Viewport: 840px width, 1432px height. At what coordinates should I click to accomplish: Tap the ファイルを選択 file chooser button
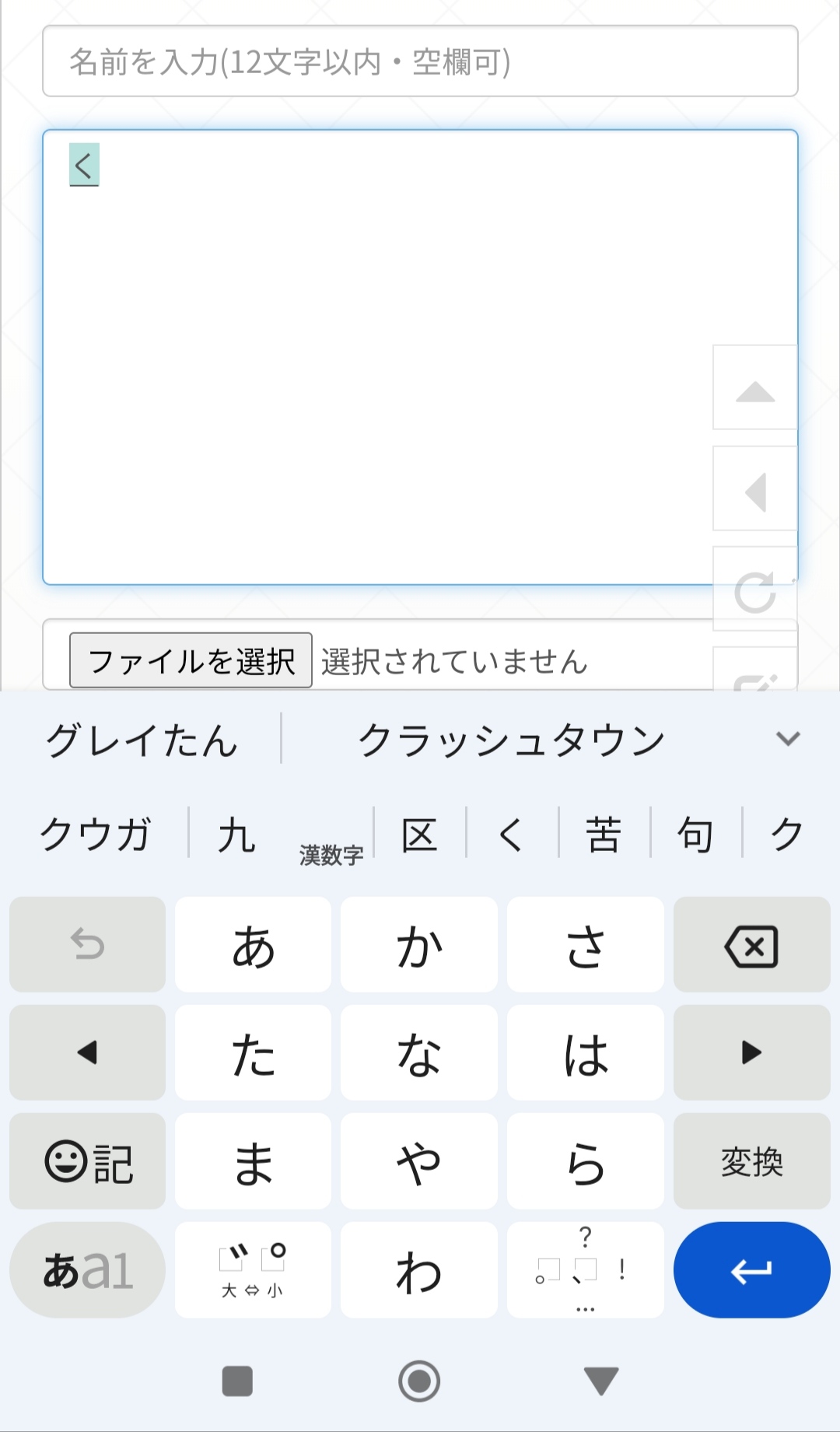pyautogui.click(x=191, y=660)
